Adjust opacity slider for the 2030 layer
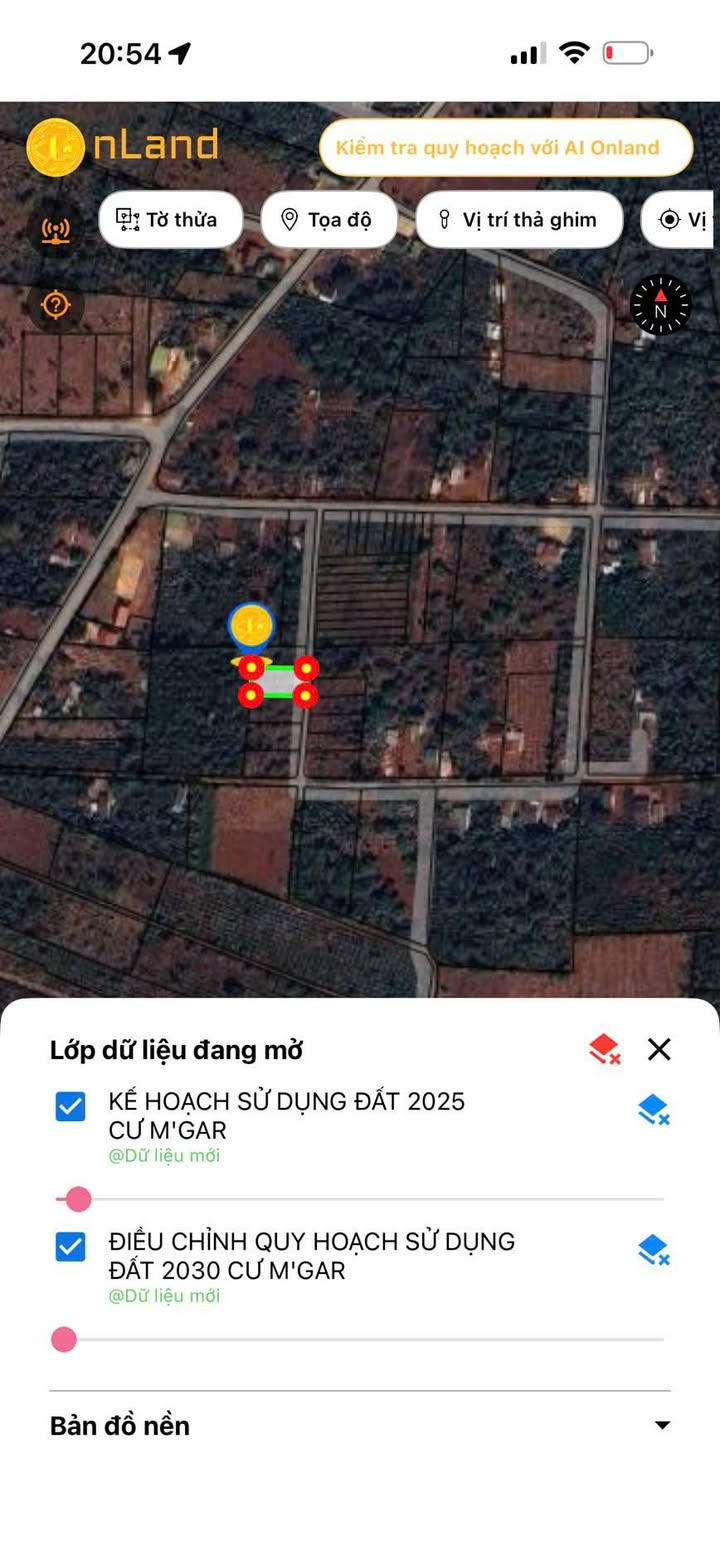The height and width of the screenshot is (1565, 720). [64, 1339]
